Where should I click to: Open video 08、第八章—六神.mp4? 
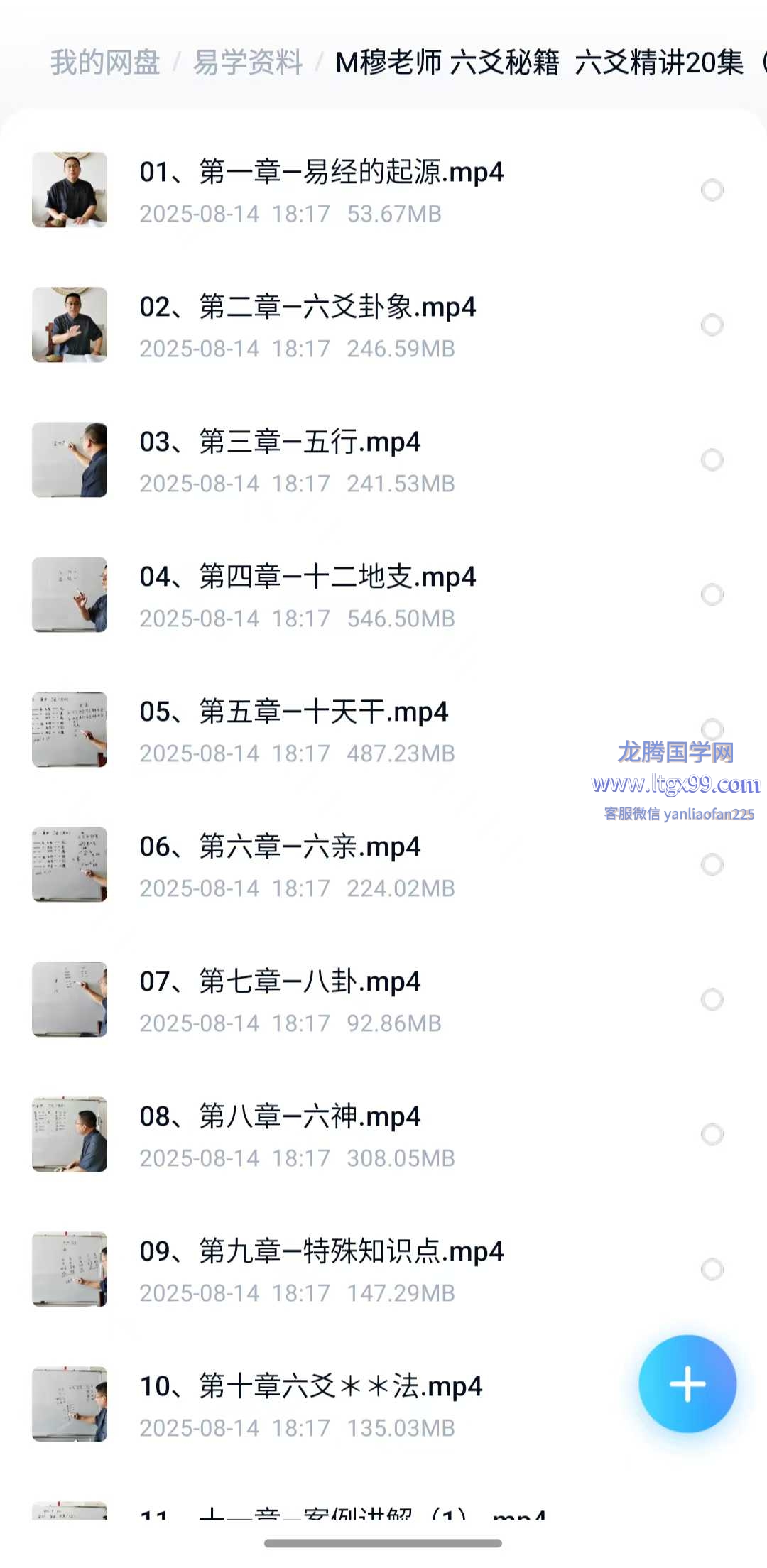pos(280,1117)
